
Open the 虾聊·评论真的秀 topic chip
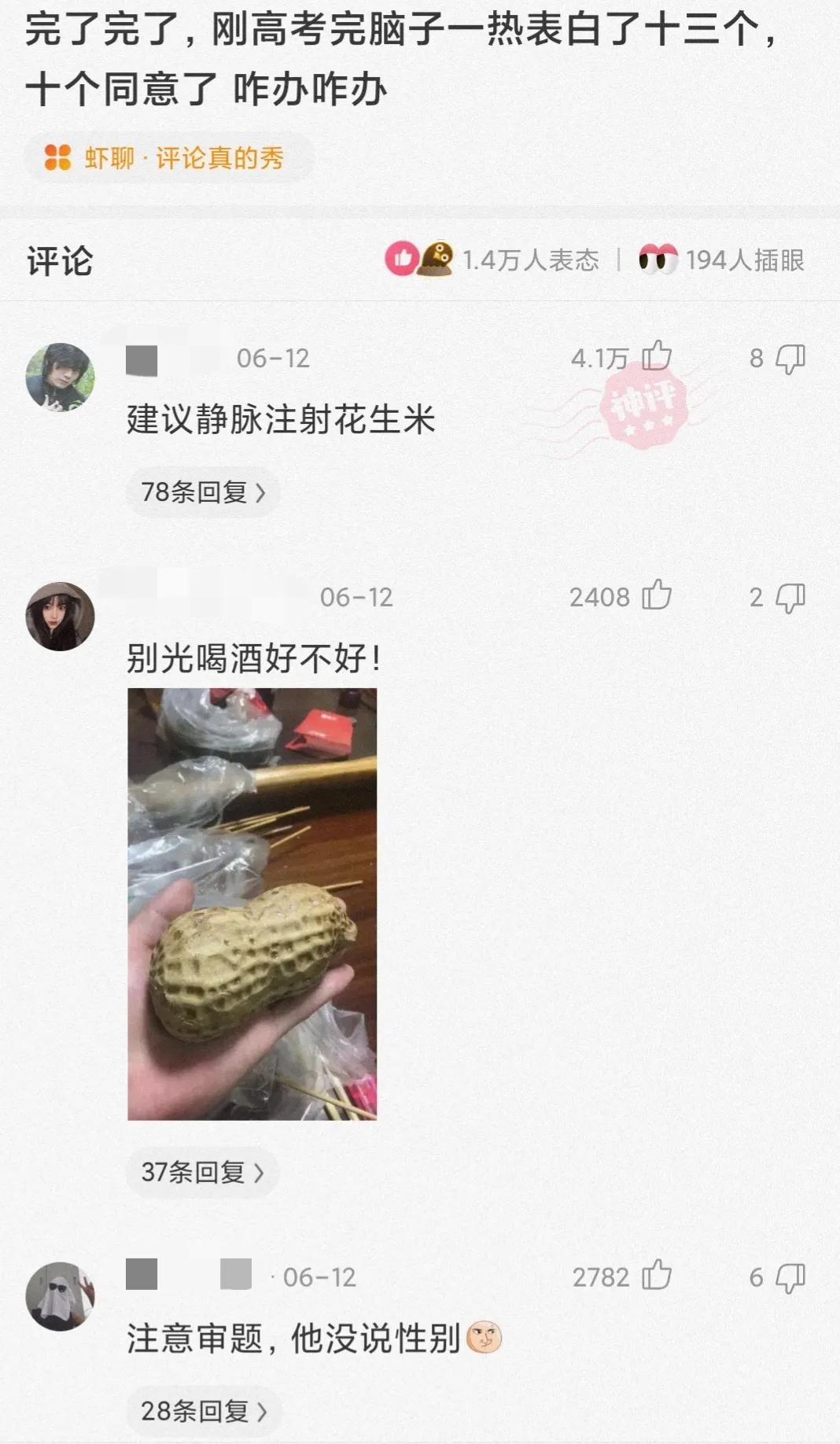point(168,158)
